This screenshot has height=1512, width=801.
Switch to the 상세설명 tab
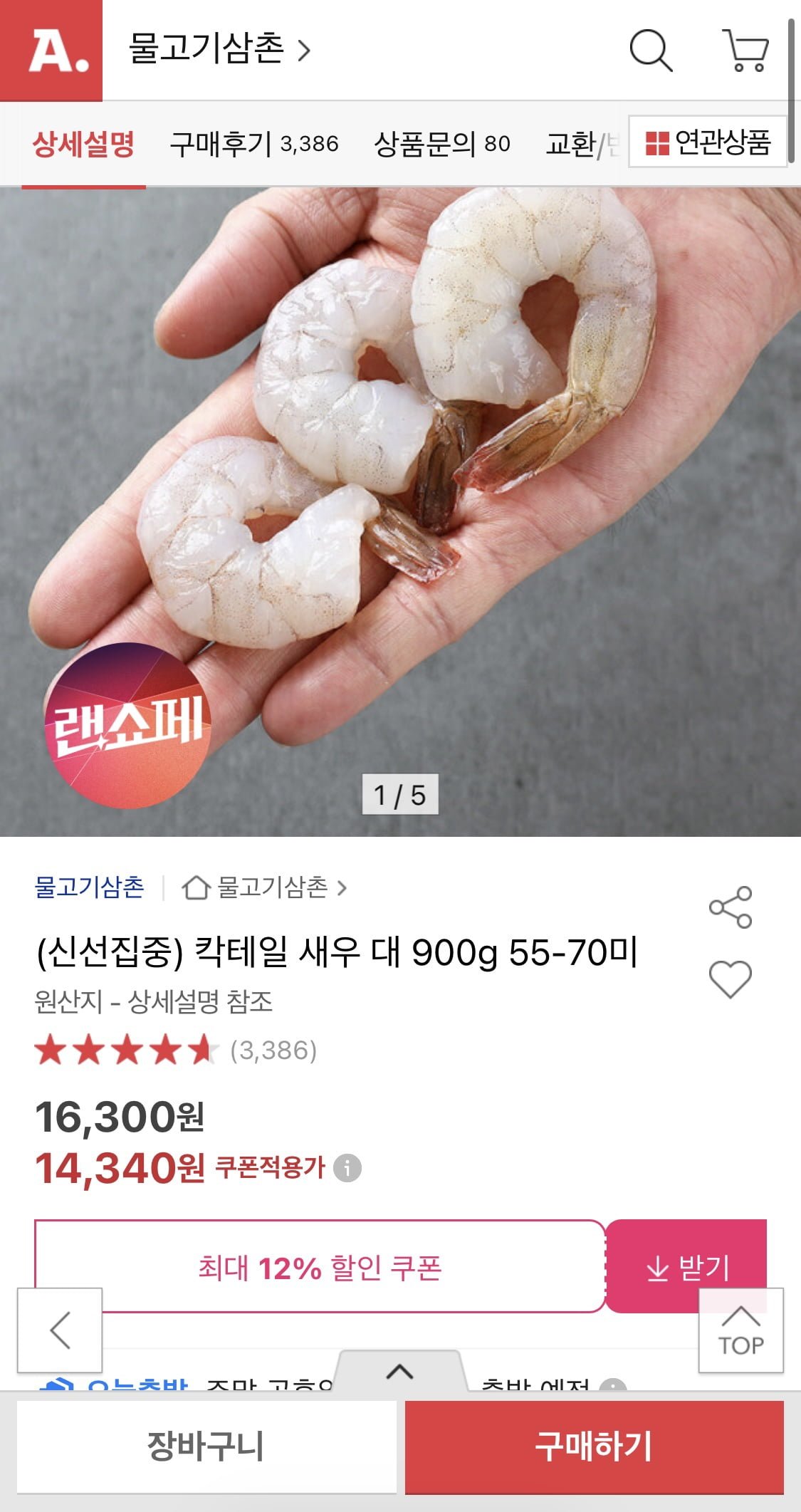coord(83,145)
